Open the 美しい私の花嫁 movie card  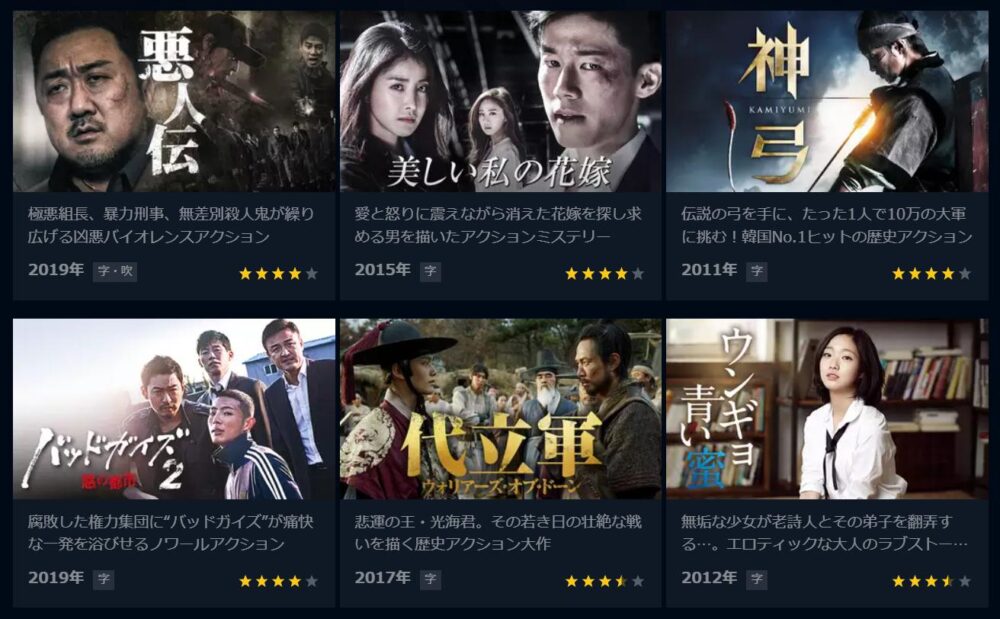pos(500,102)
